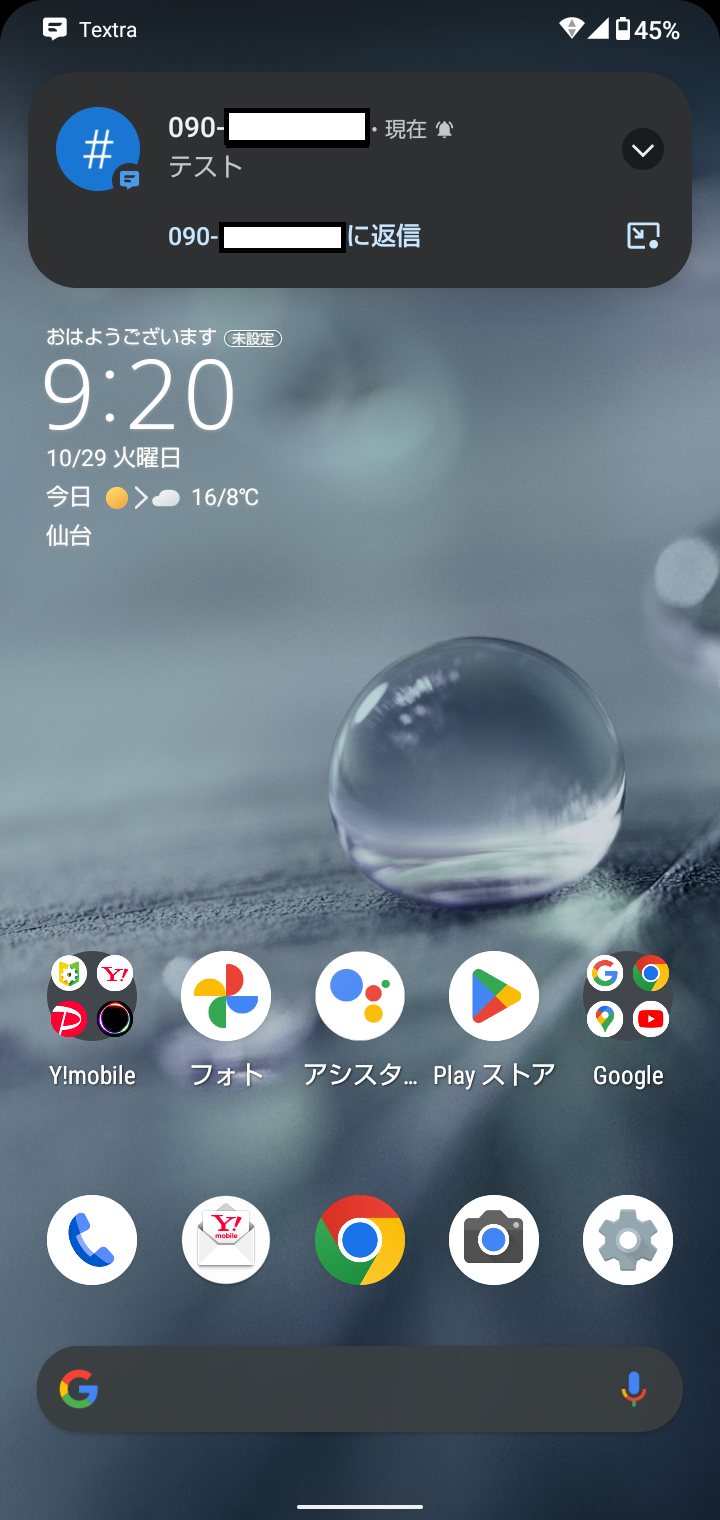Expand the Textra message notification
The width and height of the screenshot is (720, 1520).
[x=643, y=149]
